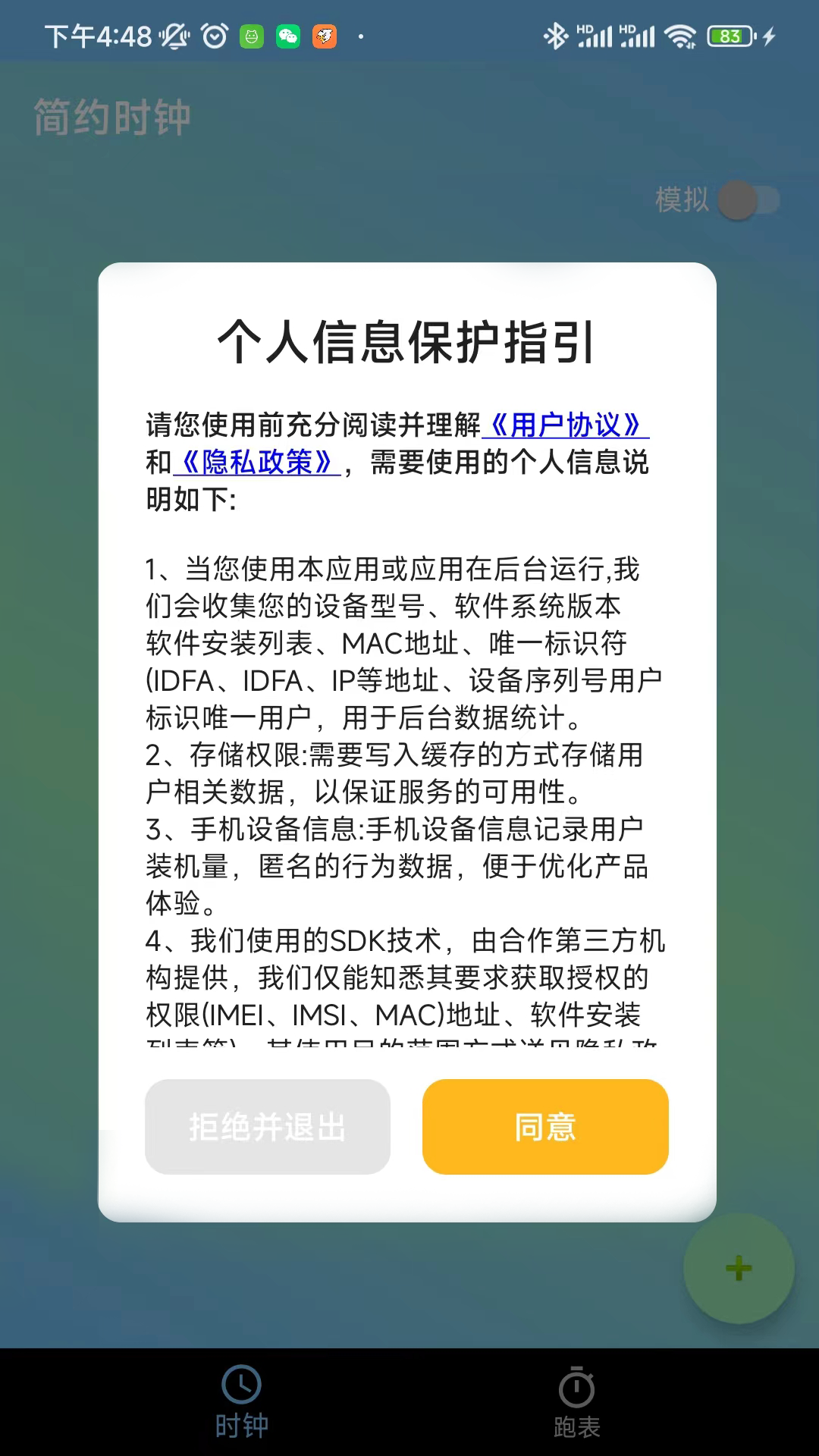Tap the green plus add button
The width and height of the screenshot is (819, 1456).
739,1269
